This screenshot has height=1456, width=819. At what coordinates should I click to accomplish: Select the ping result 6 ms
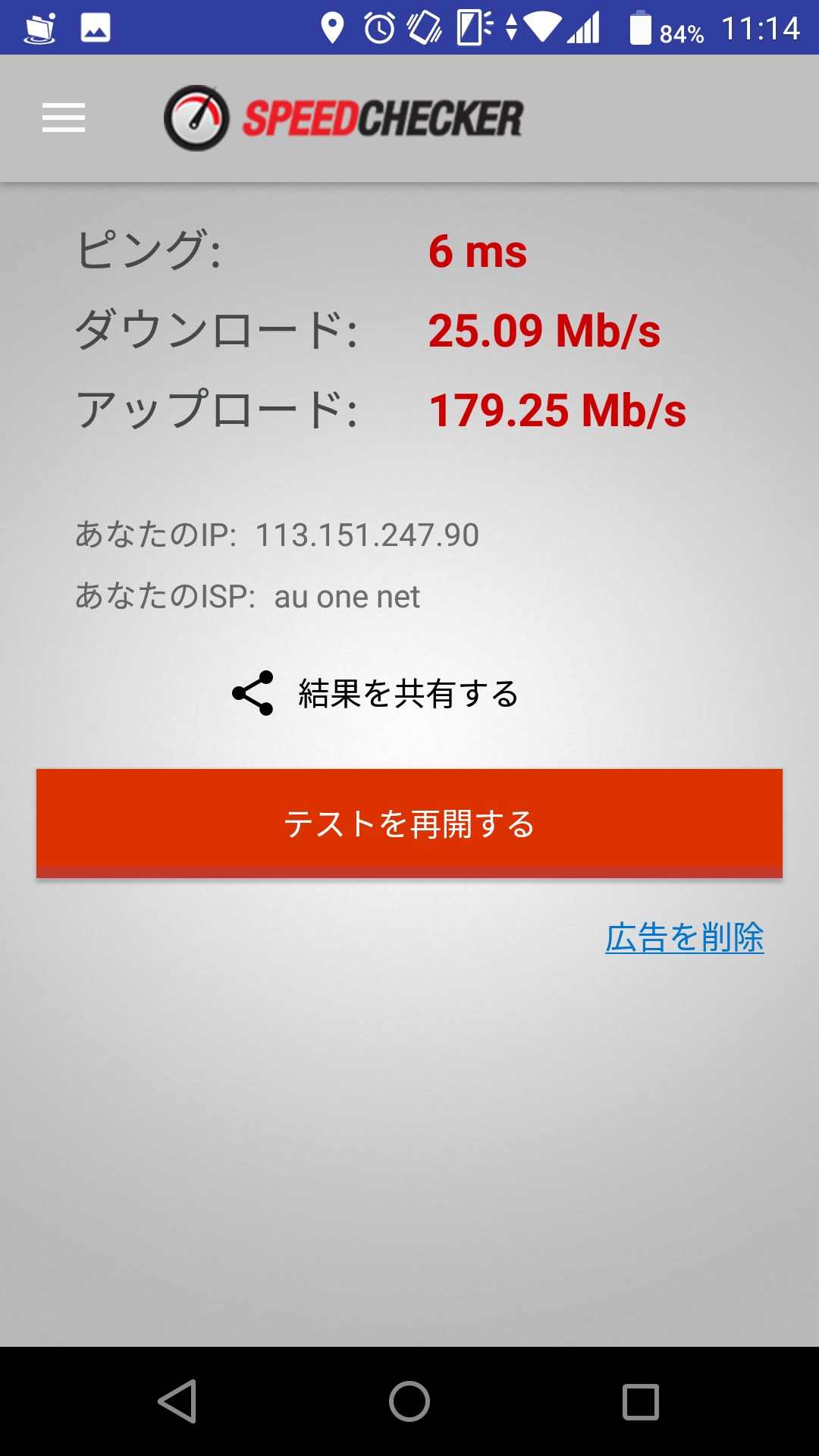[x=478, y=253]
